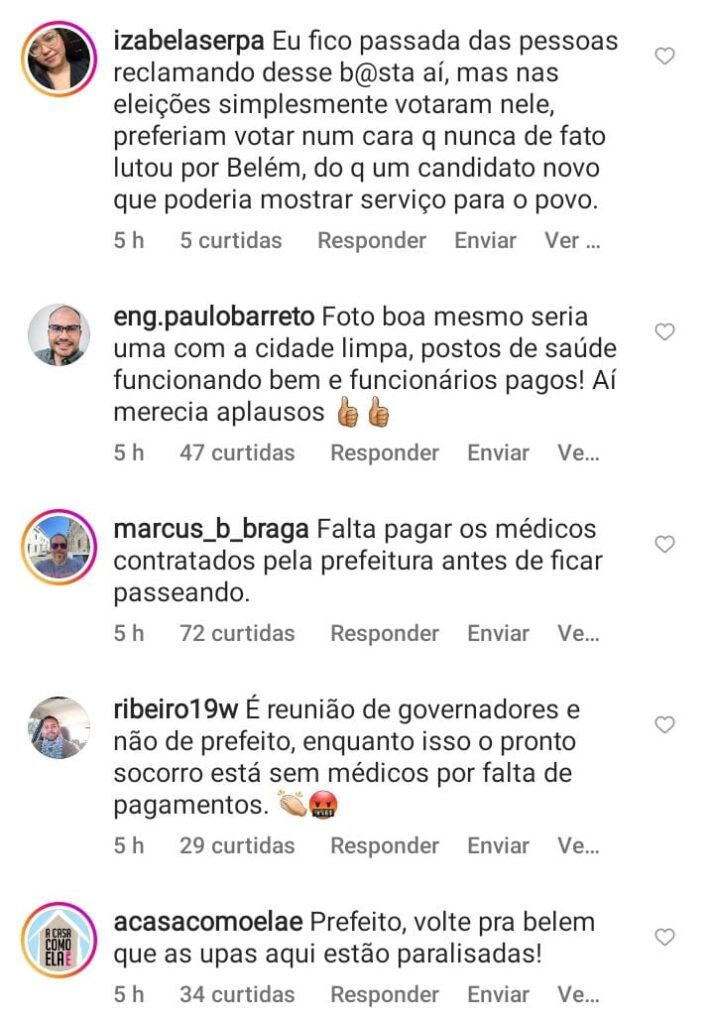Send izabelaserpa's comment via Enviar
The height and width of the screenshot is (1024, 714).
pos(485,241)
